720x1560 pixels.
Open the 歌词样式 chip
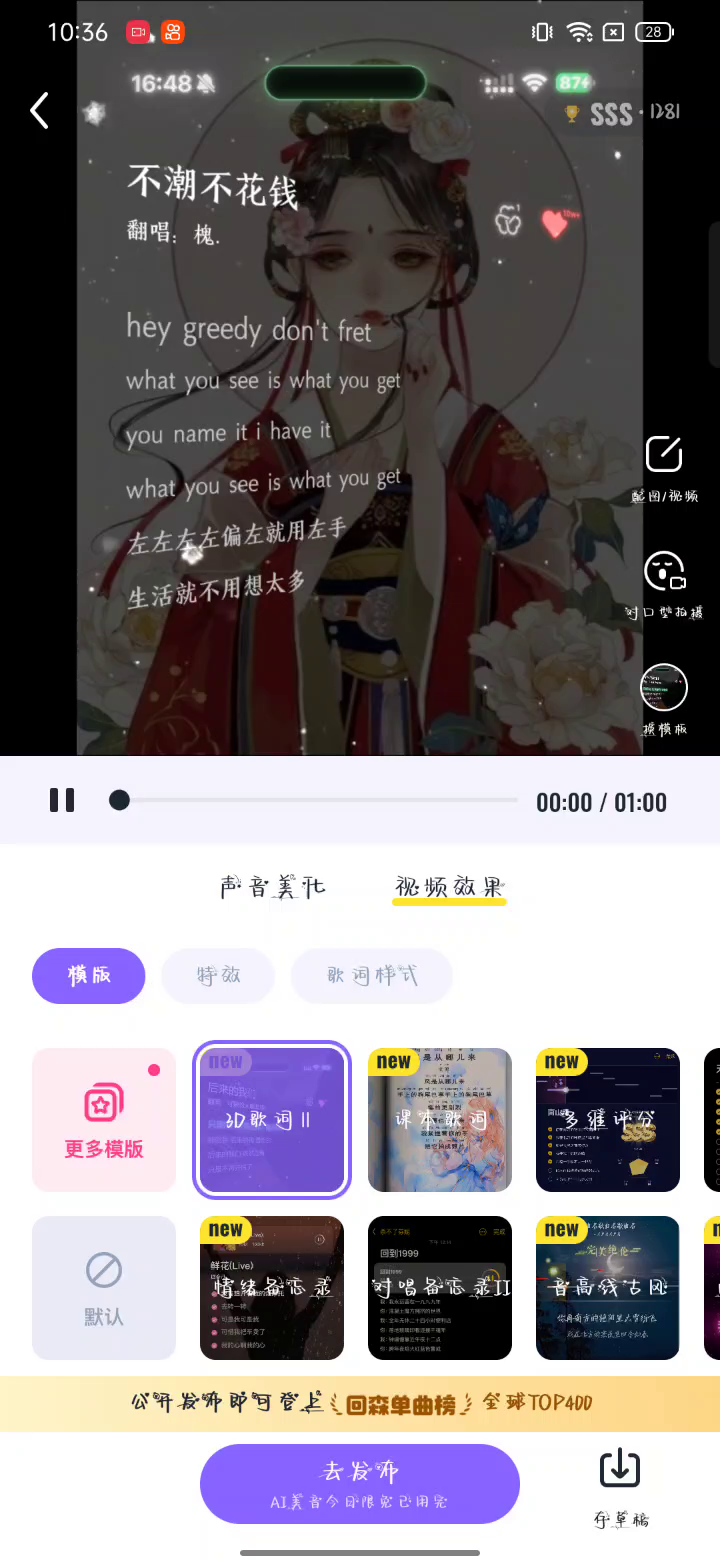(x=372, y=976)
